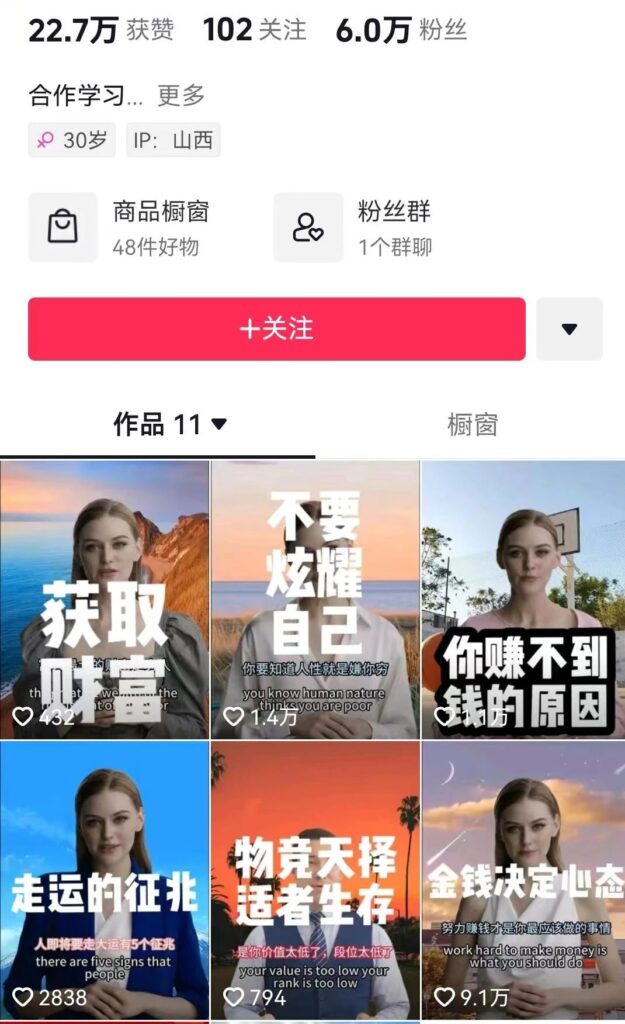Expand the dropdown arrow beside 关注
The width and height of the screenshot is (625, 1024).
pos(569,329)
